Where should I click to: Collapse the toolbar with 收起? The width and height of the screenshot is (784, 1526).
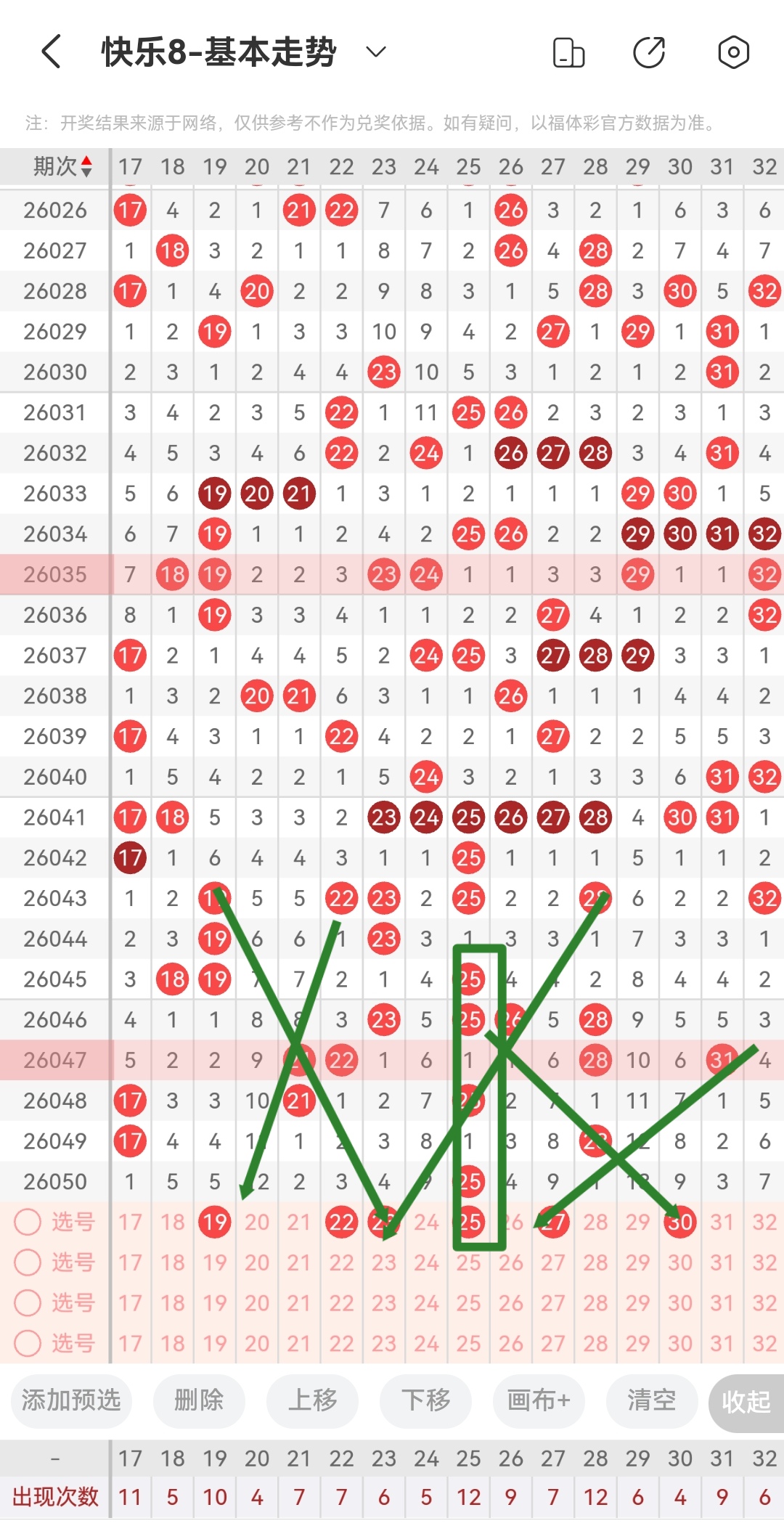(x=746, y=1401)
